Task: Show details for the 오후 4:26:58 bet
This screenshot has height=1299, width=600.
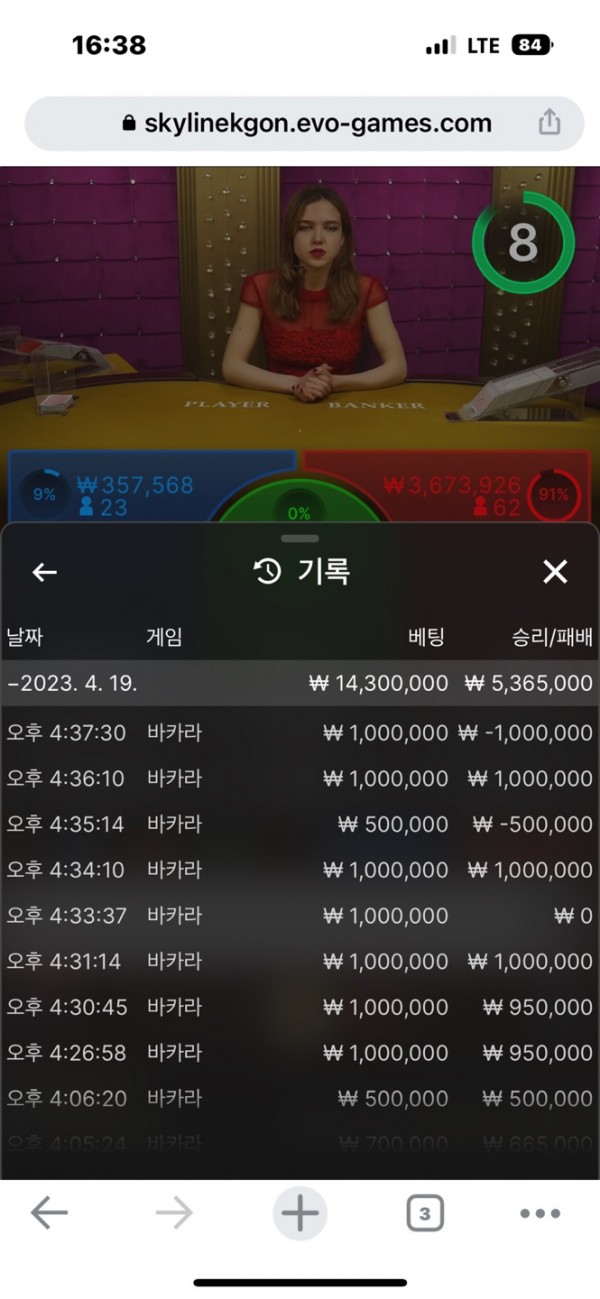Action: pos(299,1053)
